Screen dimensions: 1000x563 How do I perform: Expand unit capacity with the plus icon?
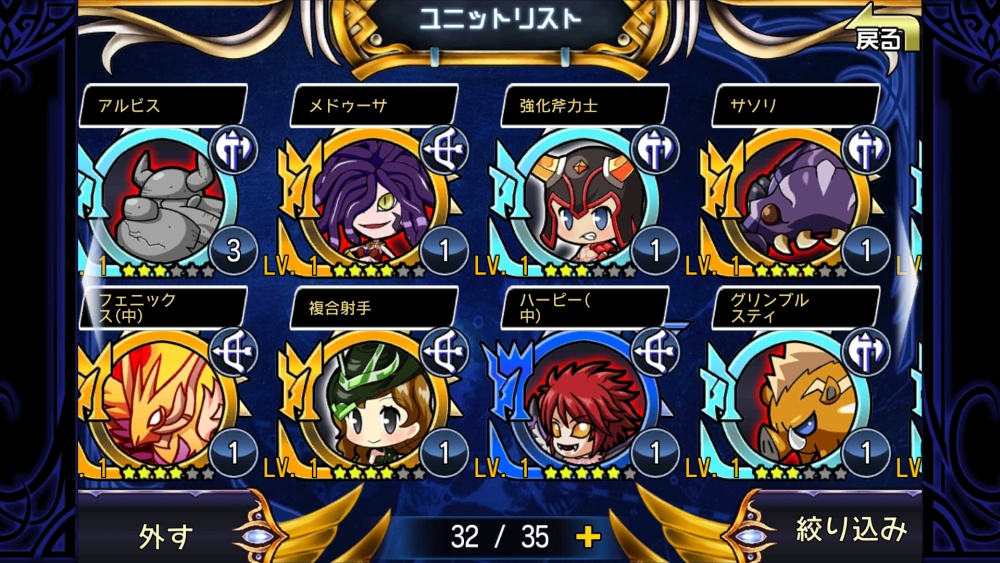588,537
